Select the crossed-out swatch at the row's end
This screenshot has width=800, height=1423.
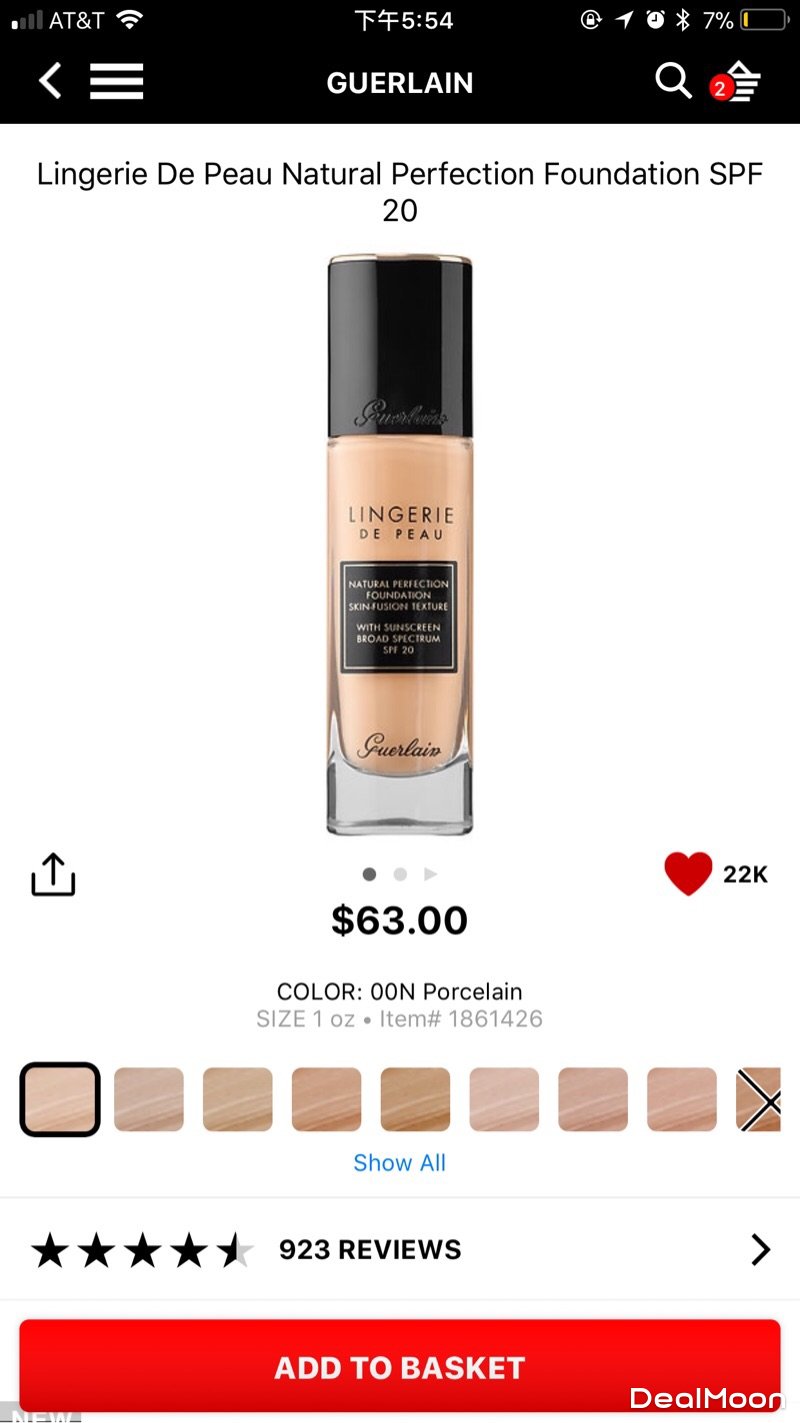click(759, 1099)
